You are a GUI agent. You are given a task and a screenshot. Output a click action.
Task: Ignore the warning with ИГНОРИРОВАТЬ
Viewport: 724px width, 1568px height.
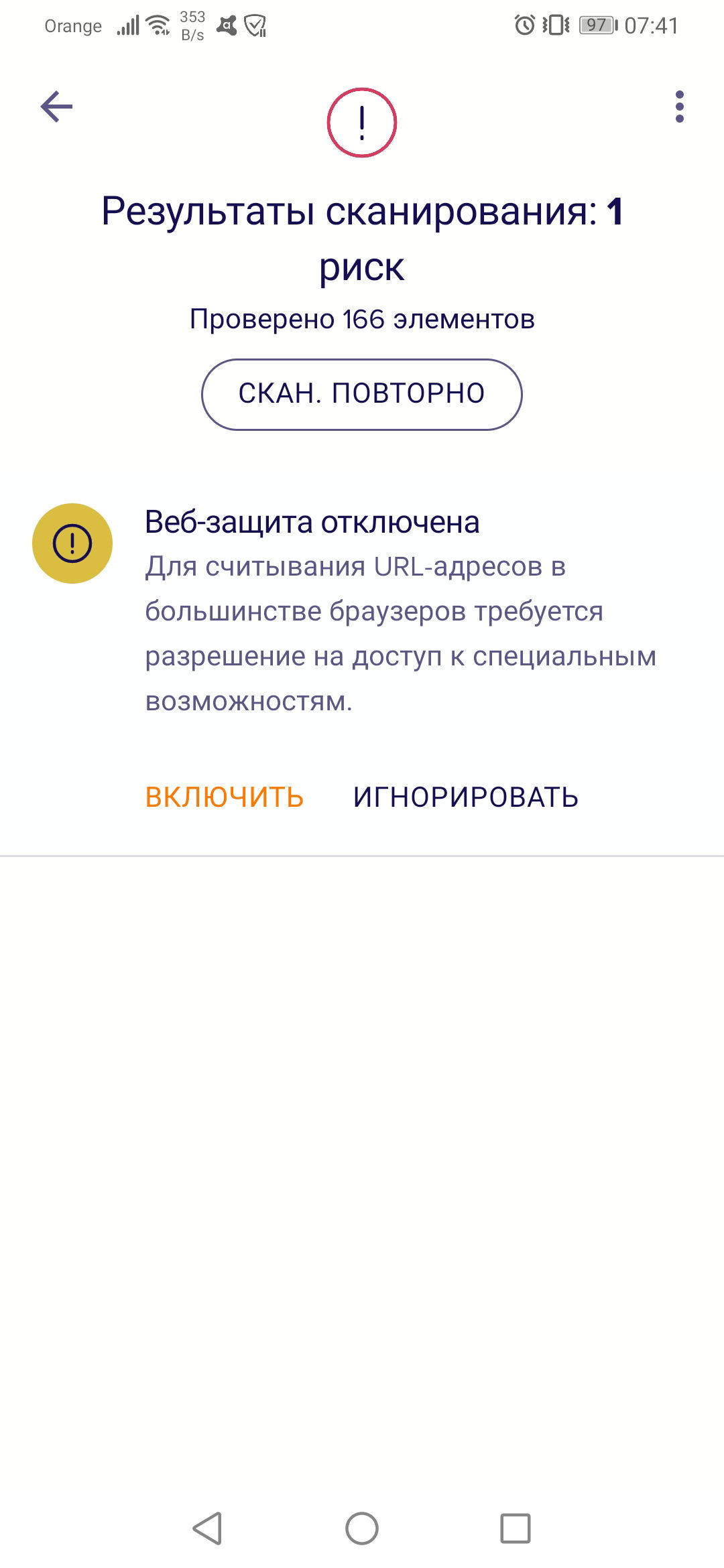click(x=465, y=797)
